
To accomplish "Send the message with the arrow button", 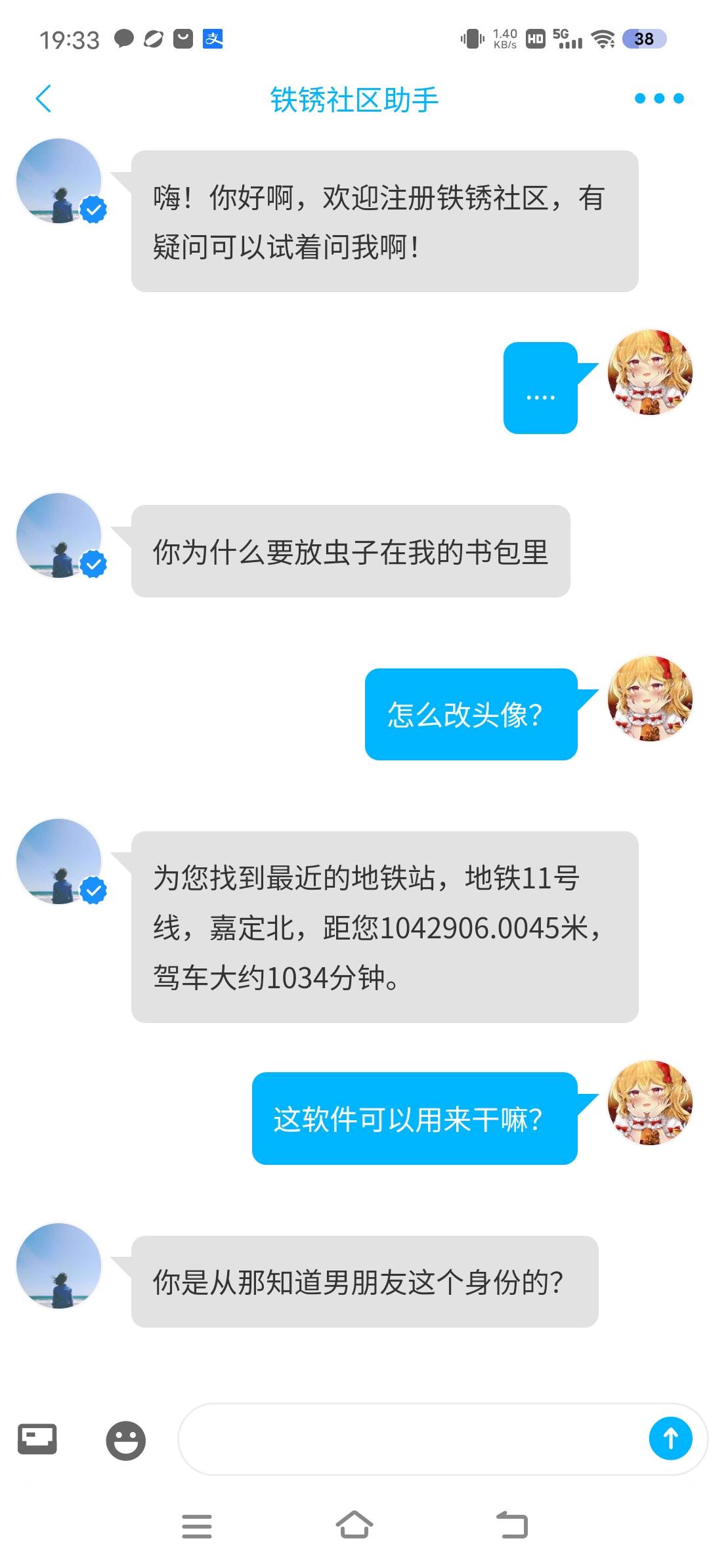I will click(x=670, y=1439).
